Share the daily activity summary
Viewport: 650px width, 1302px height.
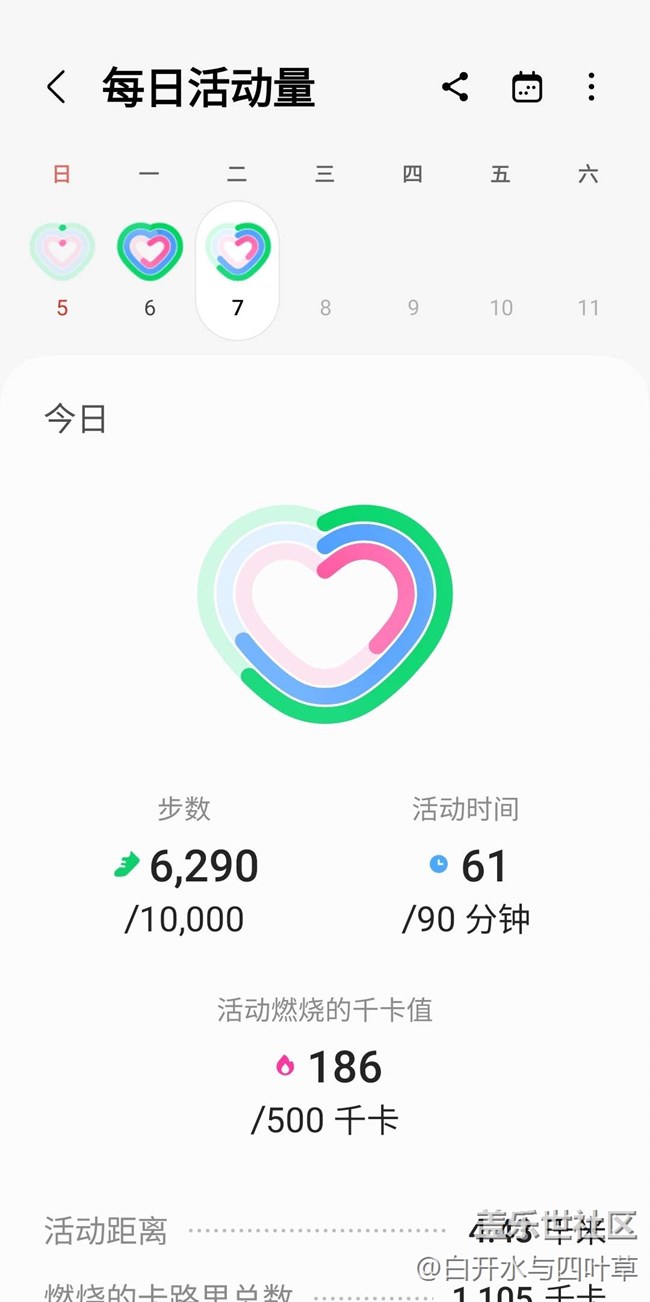[455, 88]
